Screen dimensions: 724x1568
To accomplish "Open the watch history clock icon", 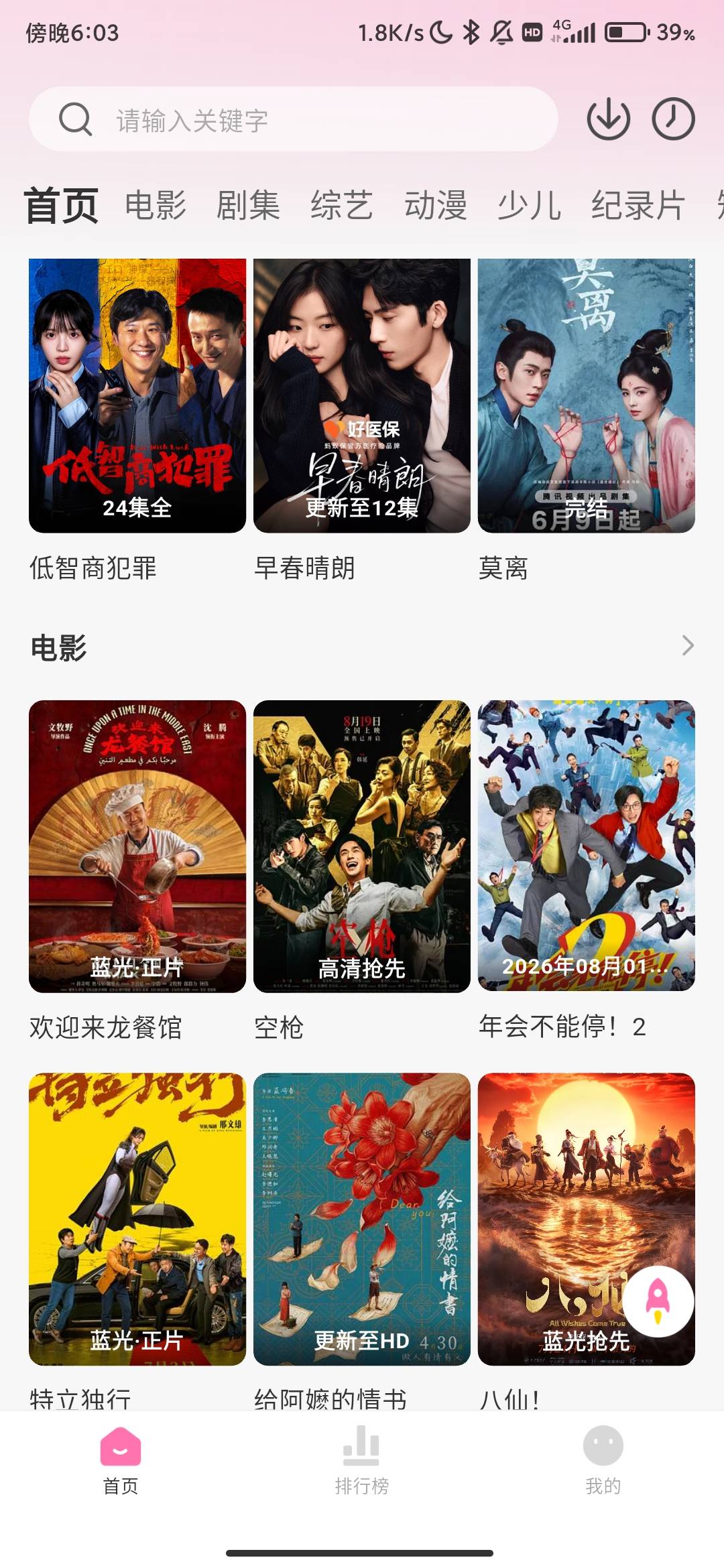I will click(673, 119).
